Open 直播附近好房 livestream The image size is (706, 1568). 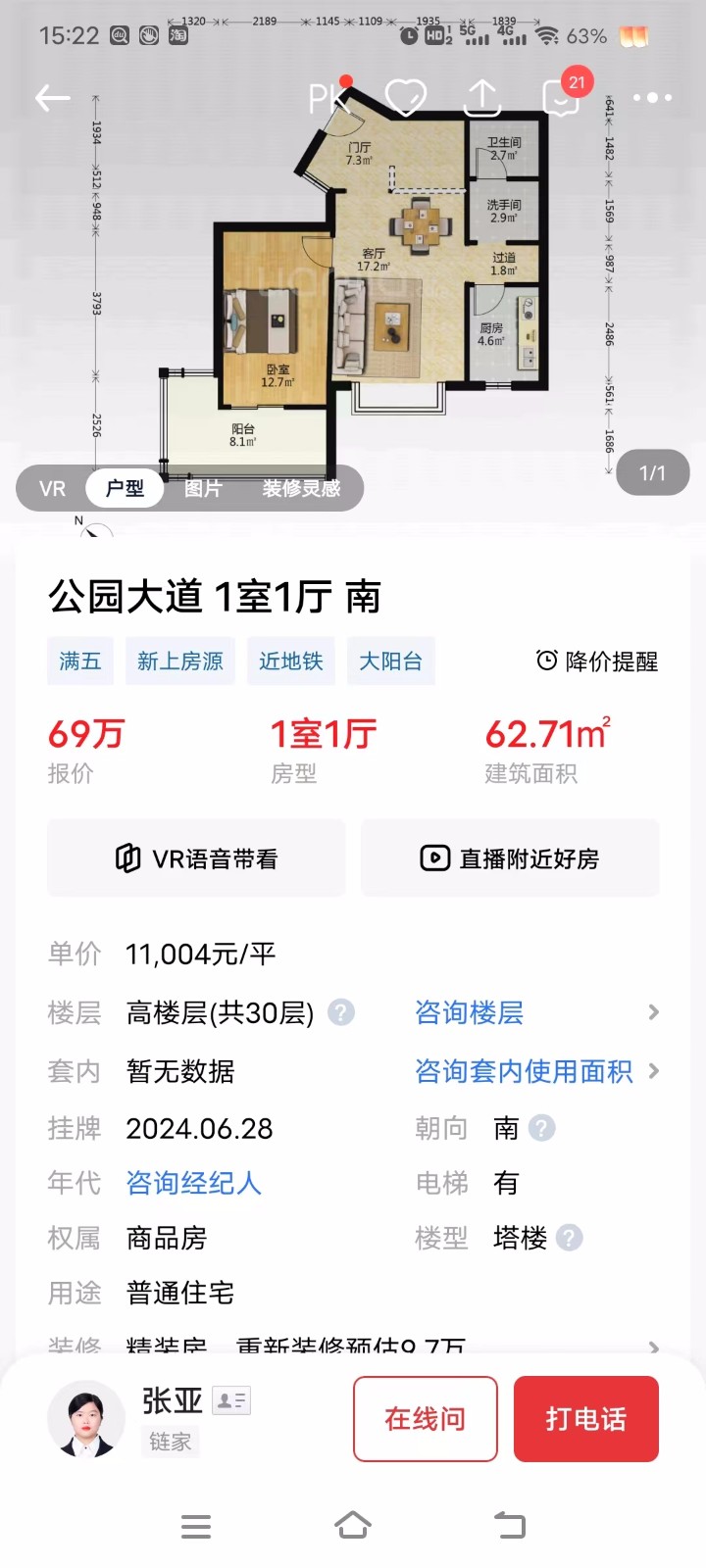click(x=510, y=858)
